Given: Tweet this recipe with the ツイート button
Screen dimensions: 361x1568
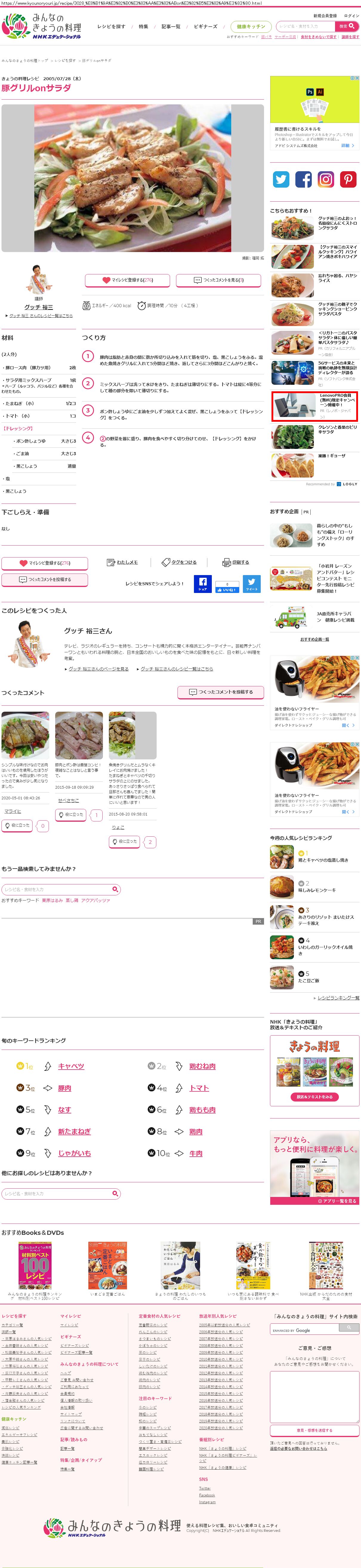Looking at the screenshot, I should [x=252, y=583].
